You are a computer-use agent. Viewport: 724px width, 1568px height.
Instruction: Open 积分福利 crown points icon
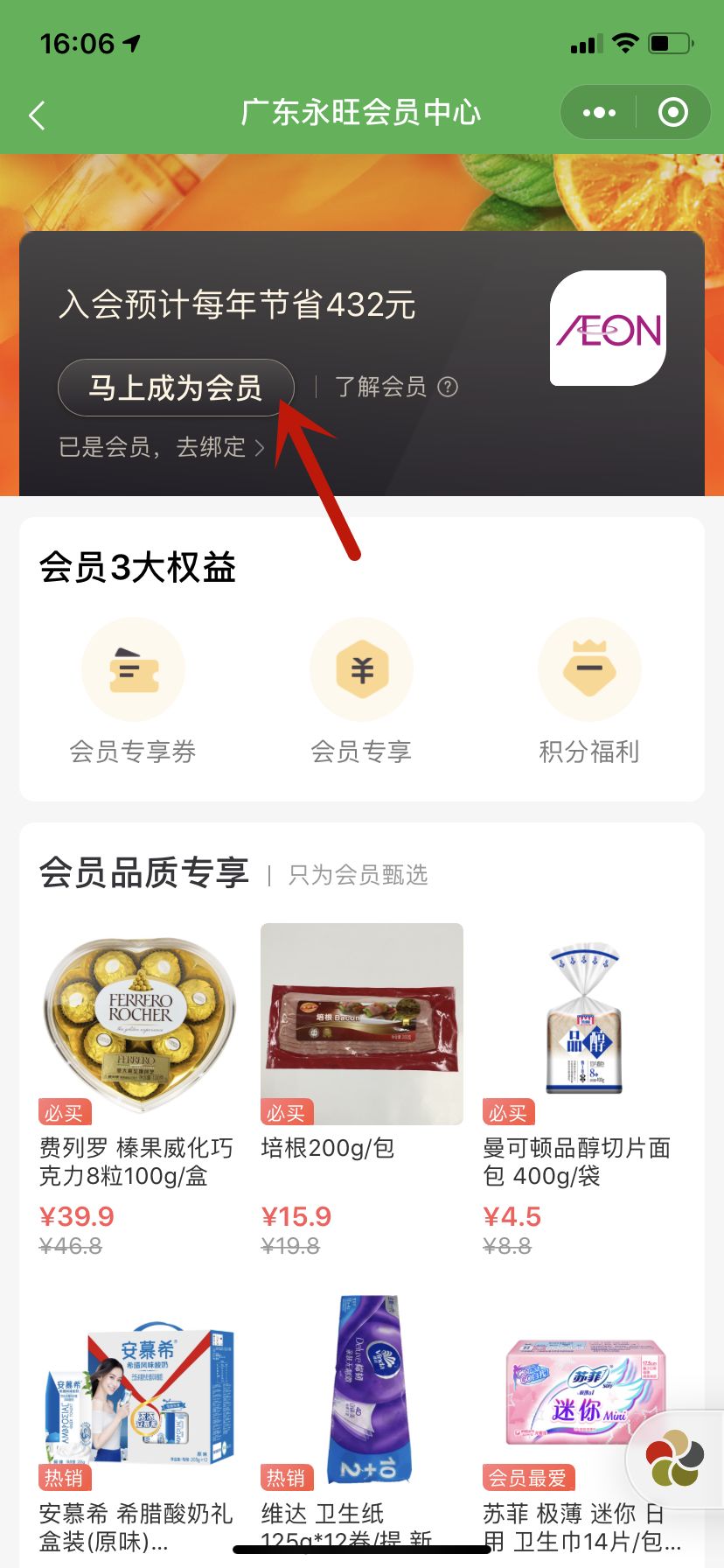pyautogui.click(x=590, y=668)
